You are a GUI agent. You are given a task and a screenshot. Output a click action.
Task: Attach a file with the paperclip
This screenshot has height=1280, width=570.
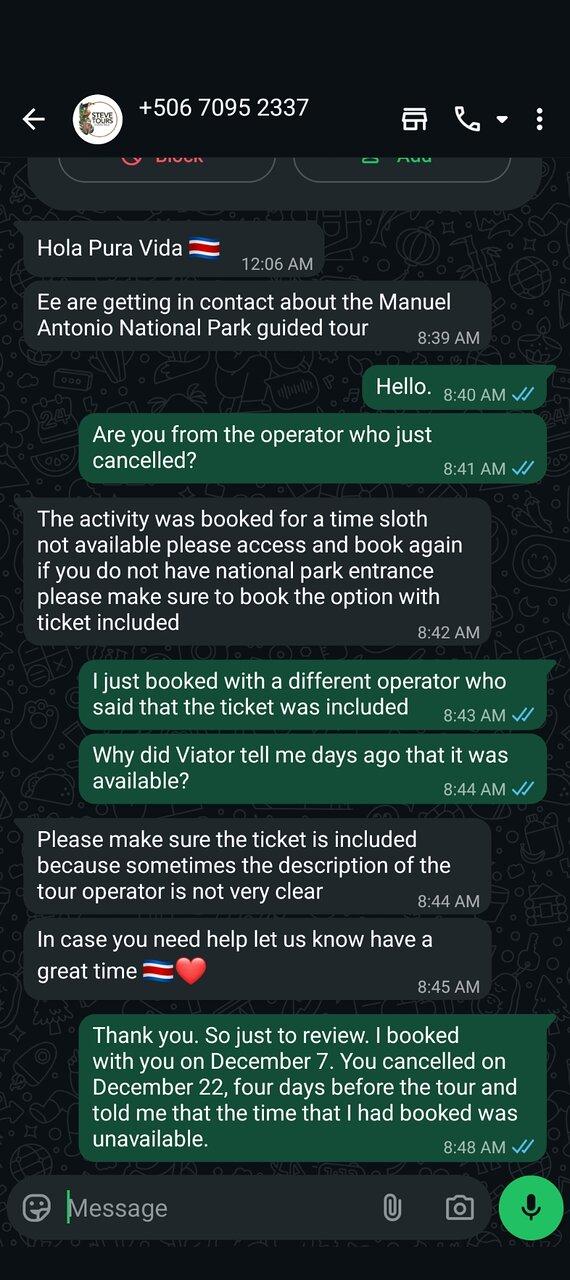(392, 1208)
